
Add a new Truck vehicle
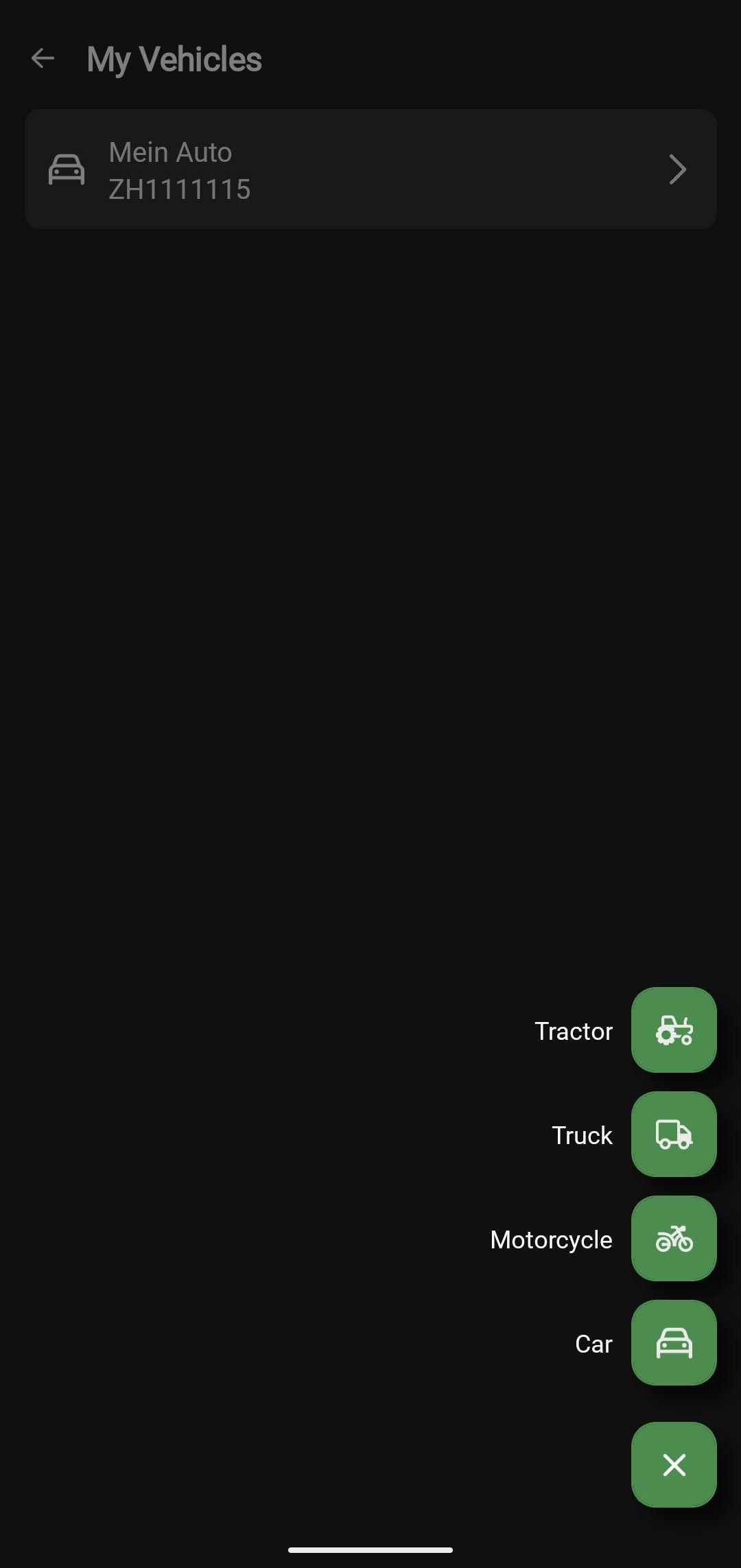(x=673, y=1135)
